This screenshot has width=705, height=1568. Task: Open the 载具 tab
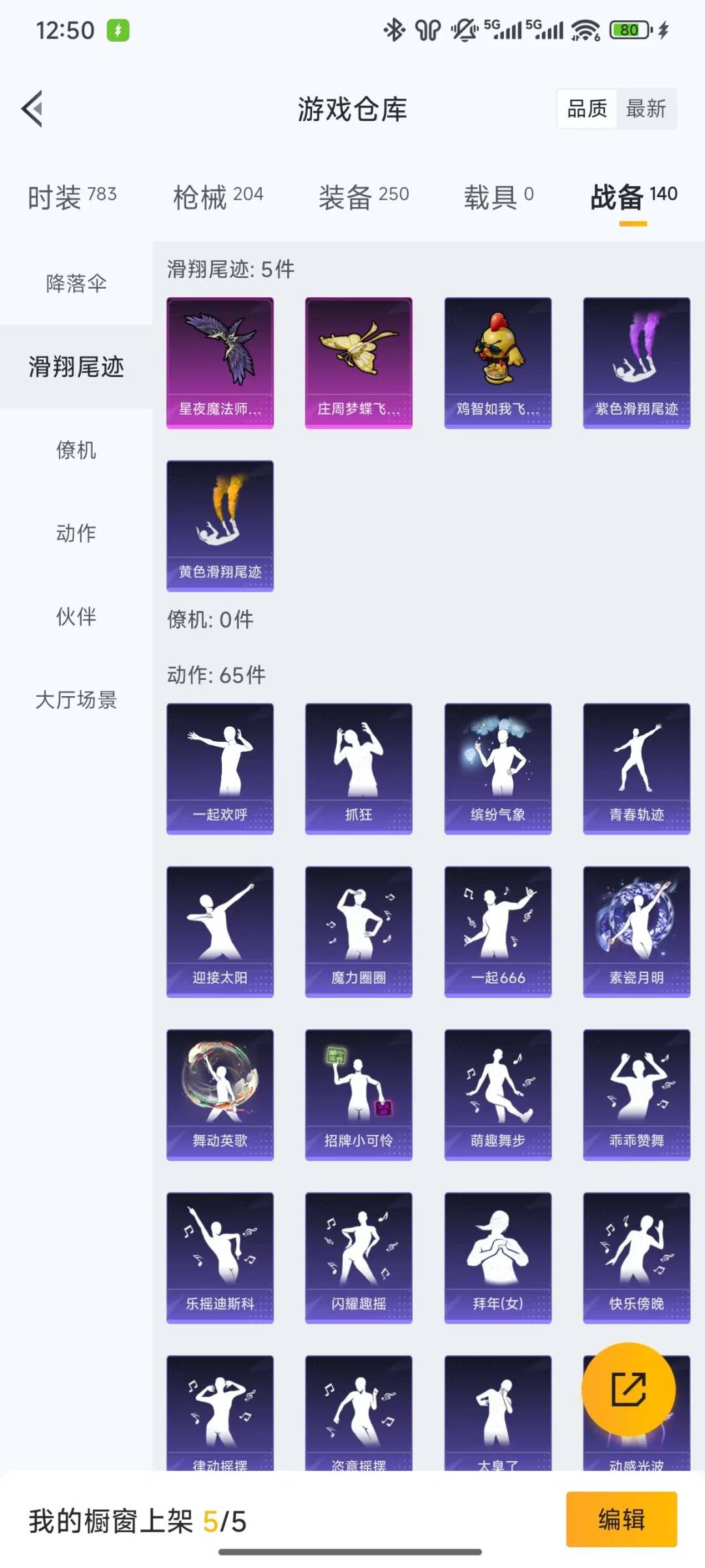pos(499,196)
